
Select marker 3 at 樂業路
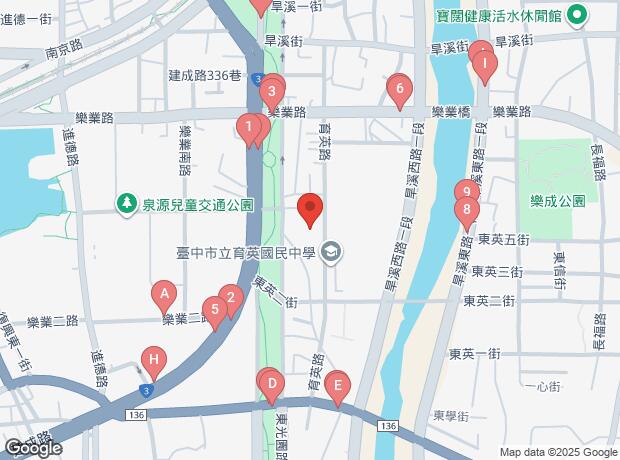coord(271,92)
